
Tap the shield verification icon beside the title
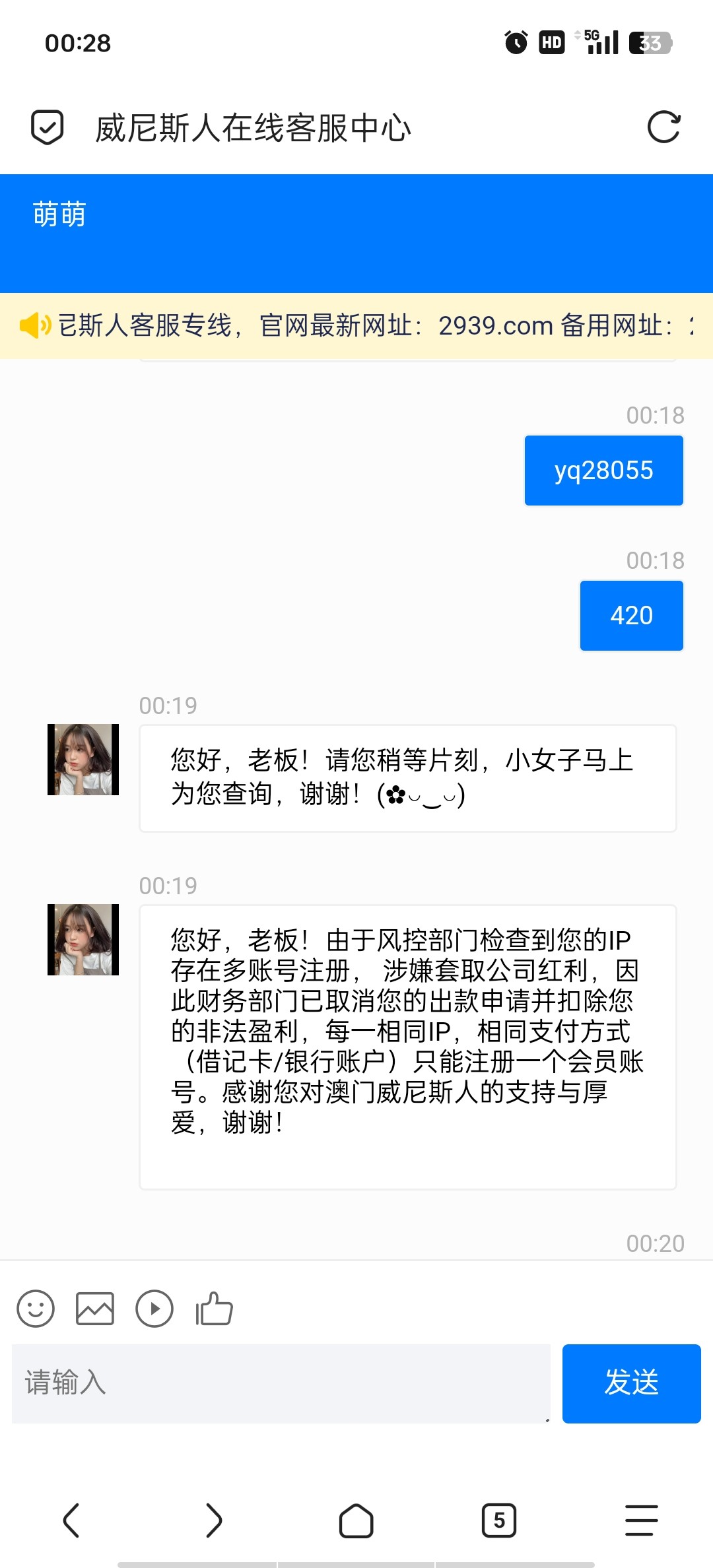pos(46,127)
